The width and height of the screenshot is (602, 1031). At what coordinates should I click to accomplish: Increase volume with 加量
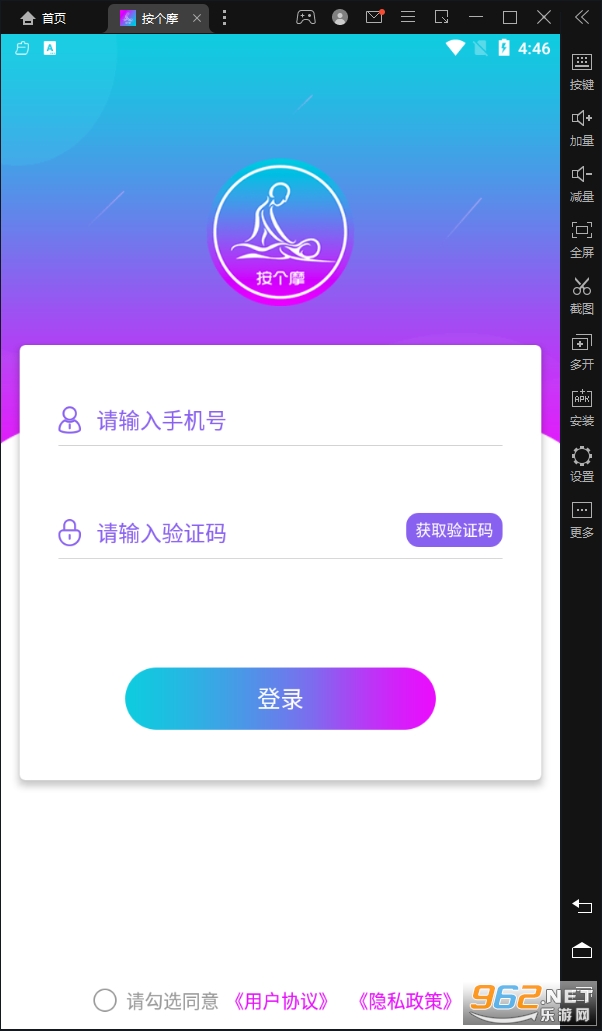(x=582, y=127)
